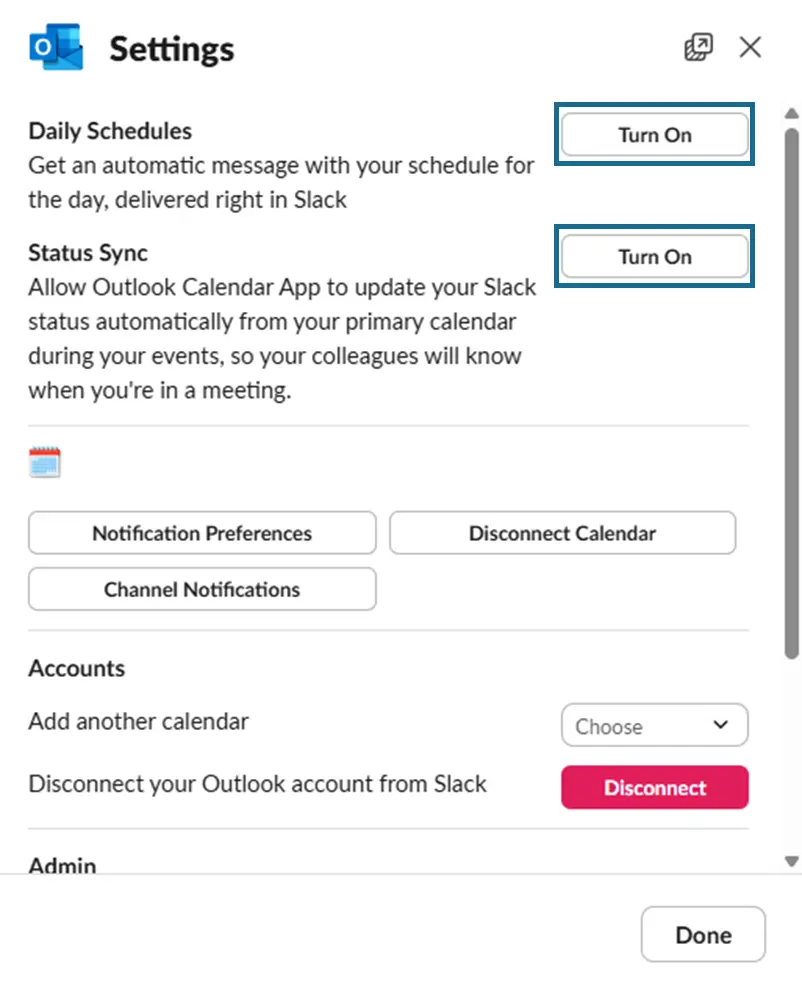Disconnect your Outlook account from Slack

tap(654, 788)
